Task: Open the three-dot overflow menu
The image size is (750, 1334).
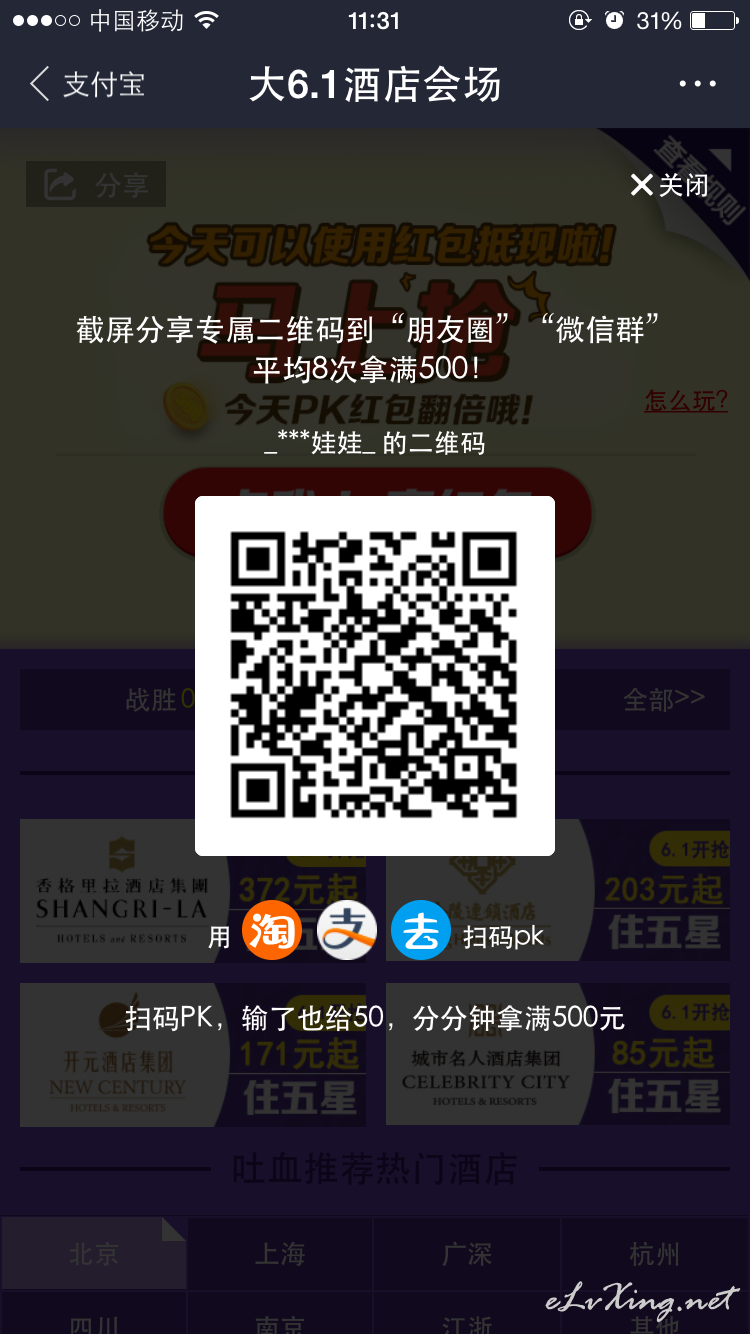Action: 697,84
